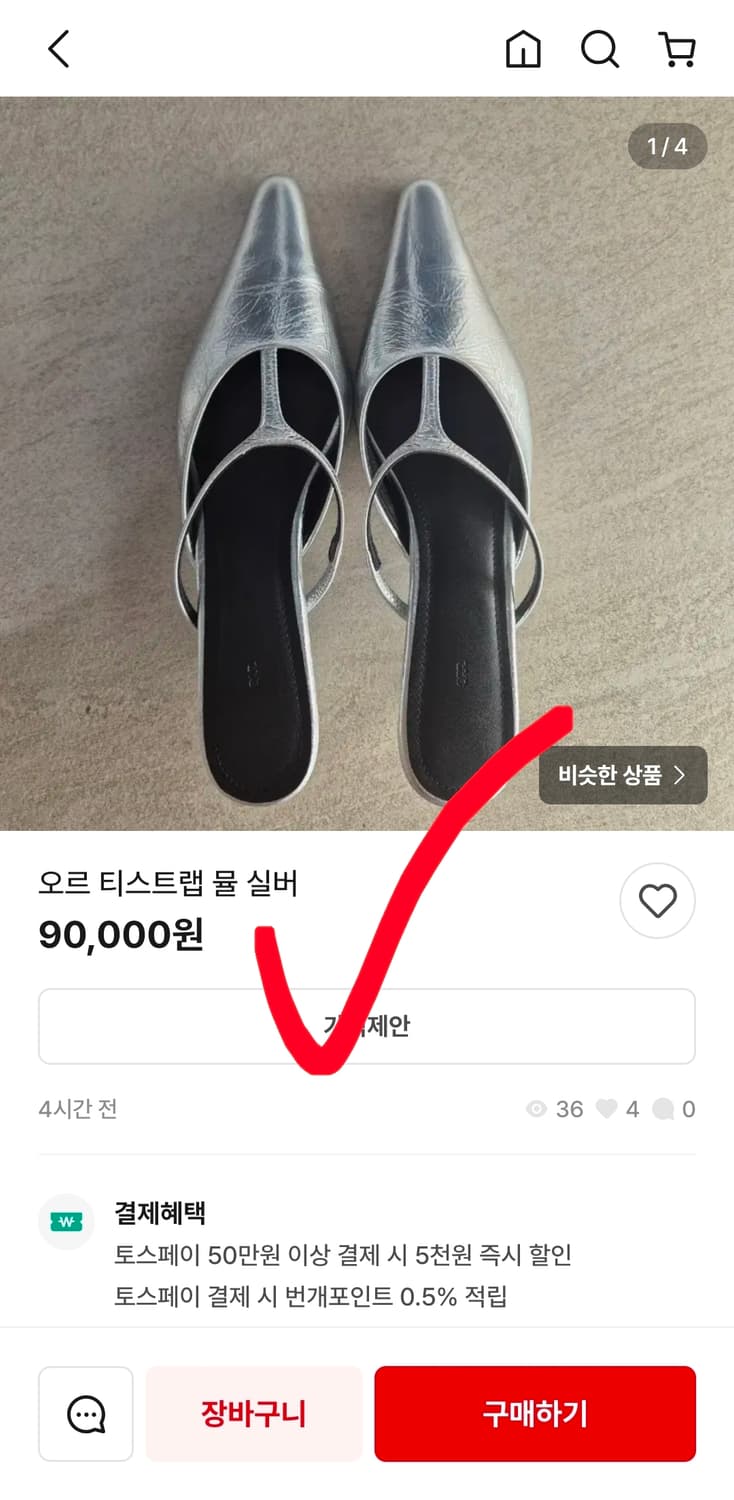Add item to cart via 장바구니
Screen dimensions: 734x1500
[x=253, y=1413]
